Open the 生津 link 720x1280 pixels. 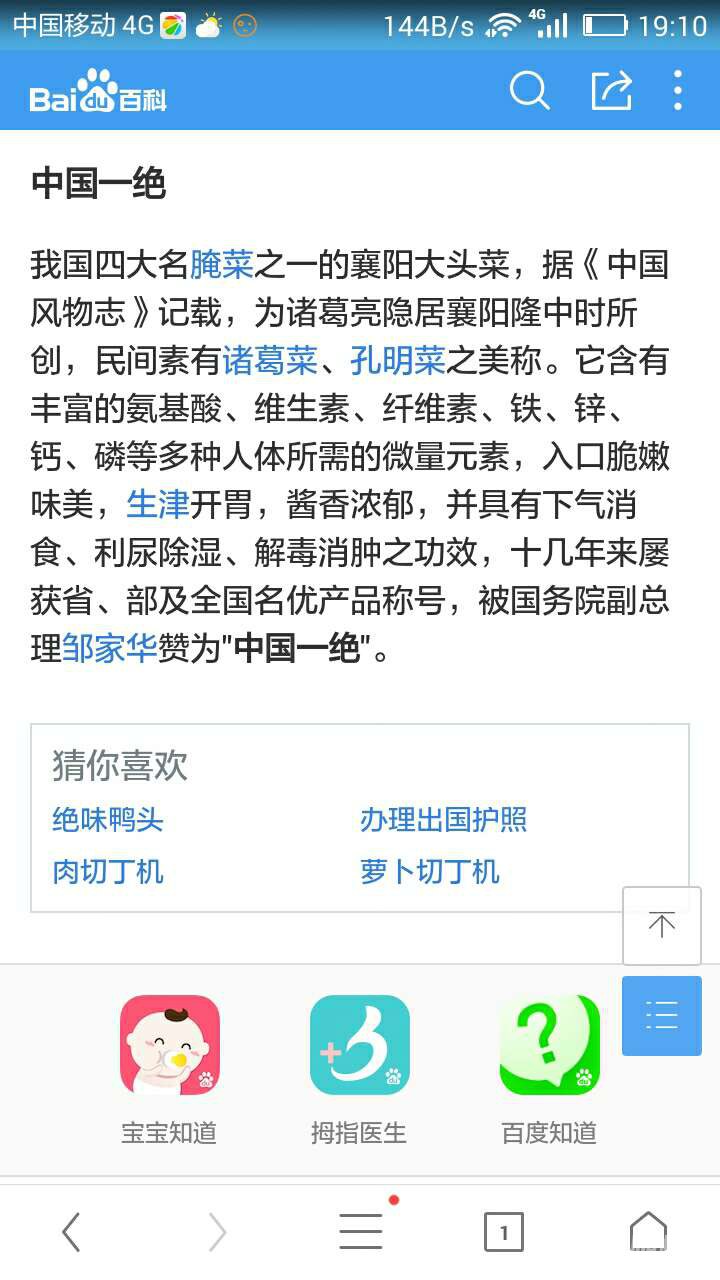[x=158, y=504]
